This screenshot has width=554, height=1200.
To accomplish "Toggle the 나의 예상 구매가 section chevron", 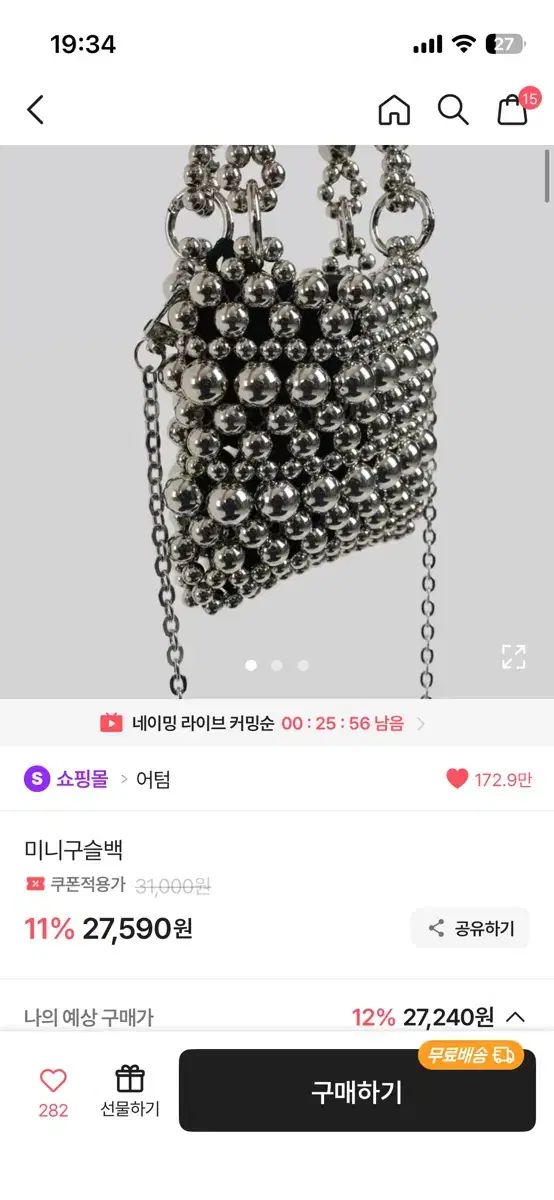I will click(516, 1018).
